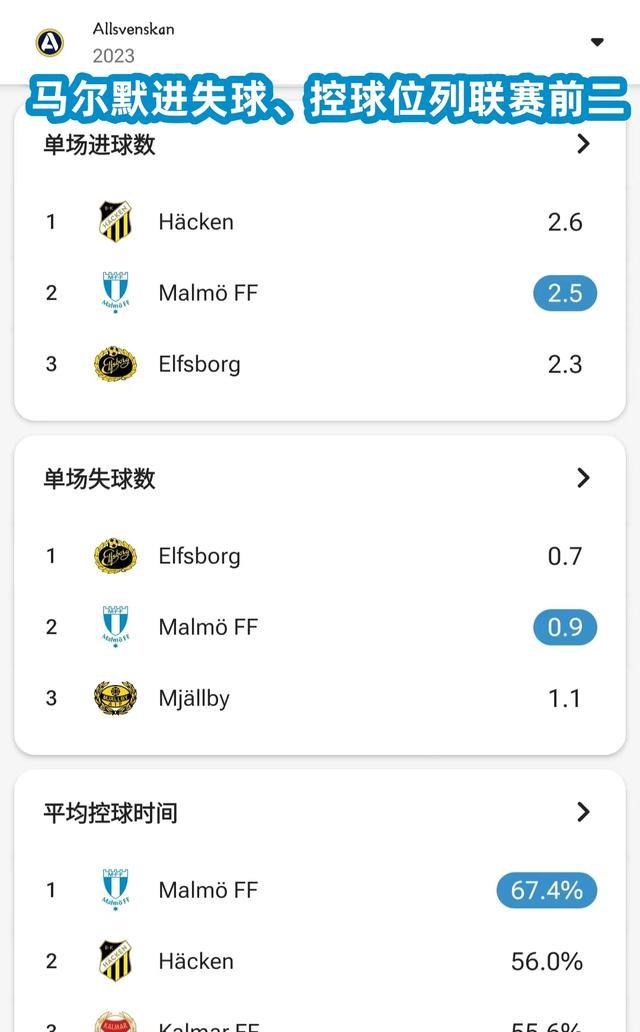
Task: Open Häcken in the 单场进球数 list
Action: (x=320, y=222)
